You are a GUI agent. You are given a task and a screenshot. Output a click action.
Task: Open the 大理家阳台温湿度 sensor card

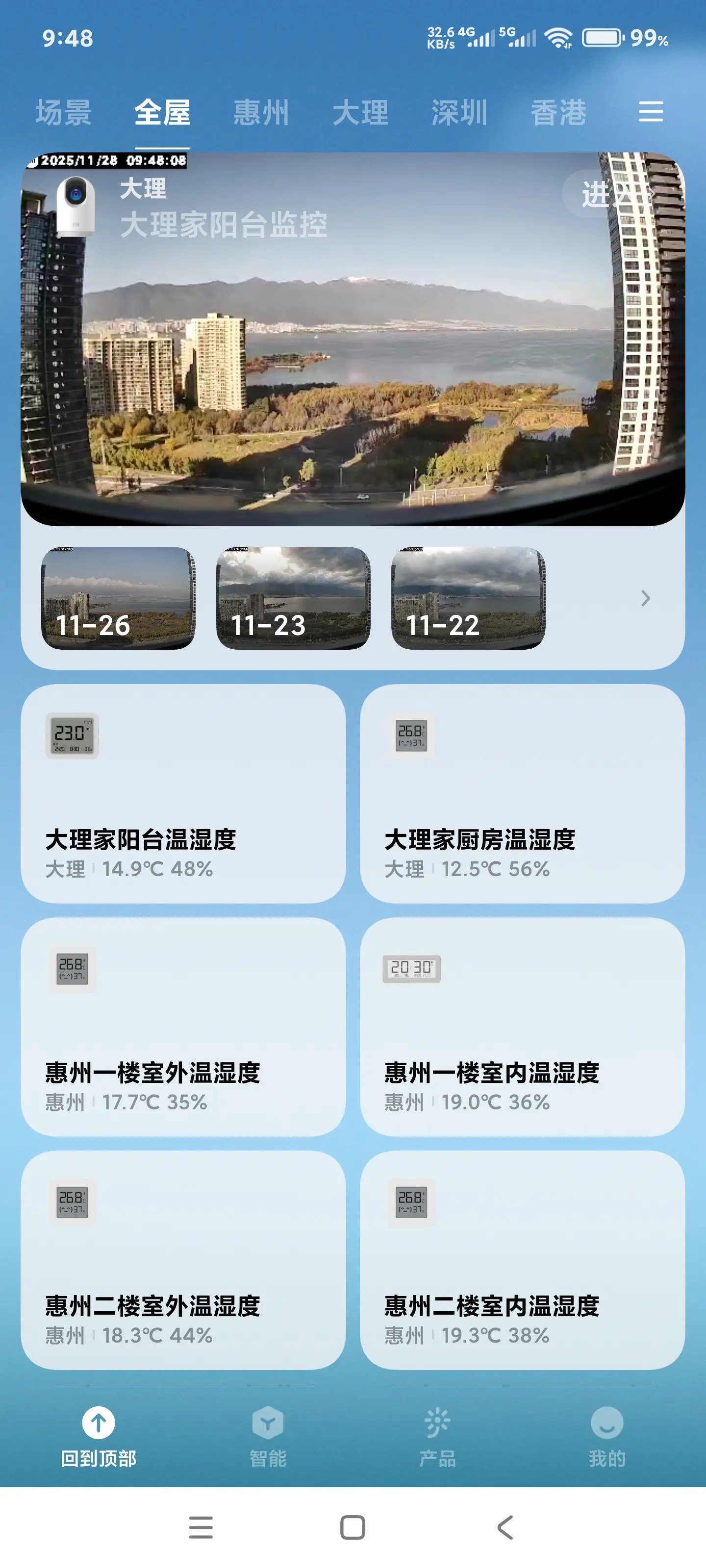click(x=183, y=793)
